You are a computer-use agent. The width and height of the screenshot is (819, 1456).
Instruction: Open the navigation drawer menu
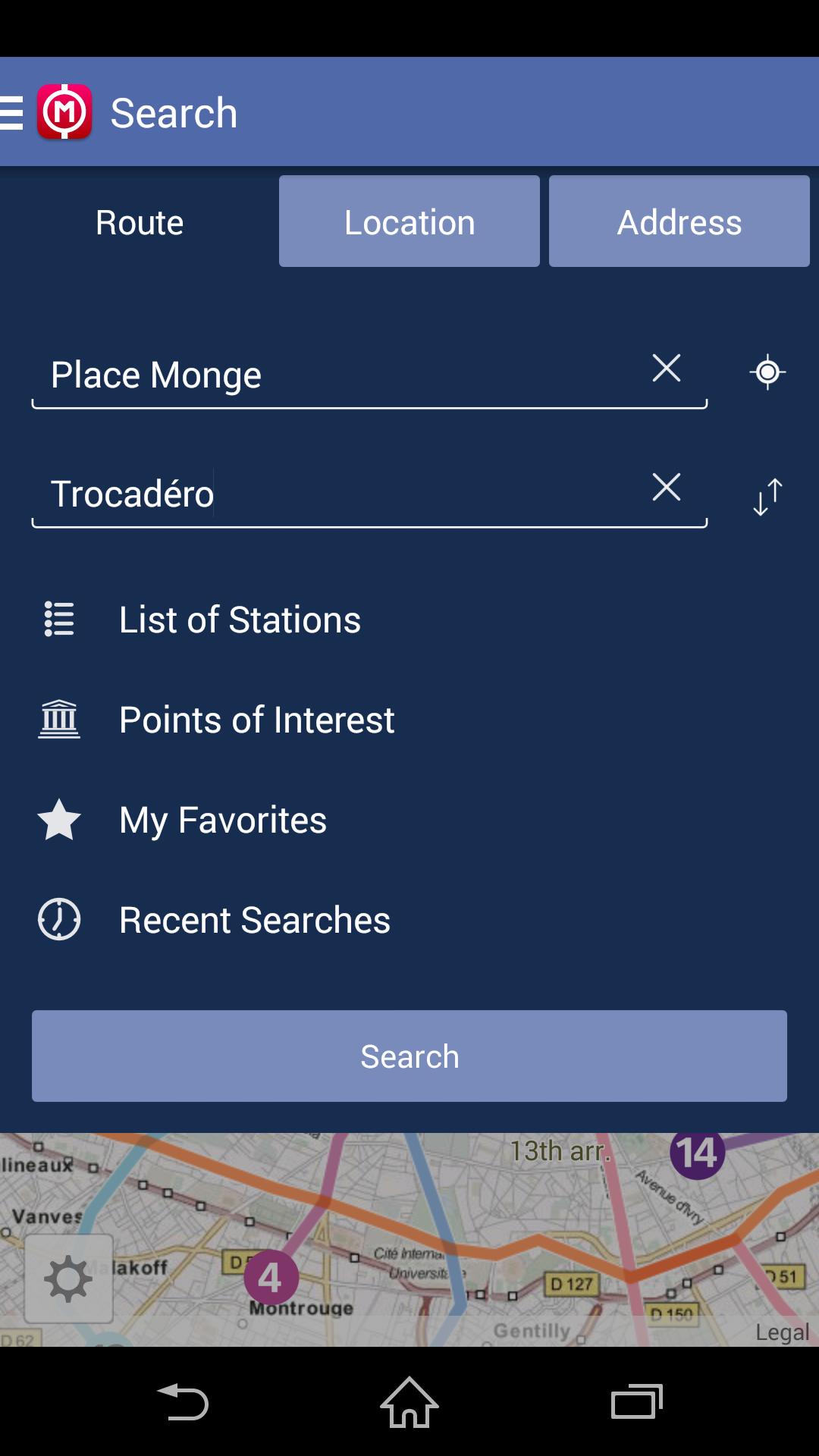click(14, 112)
